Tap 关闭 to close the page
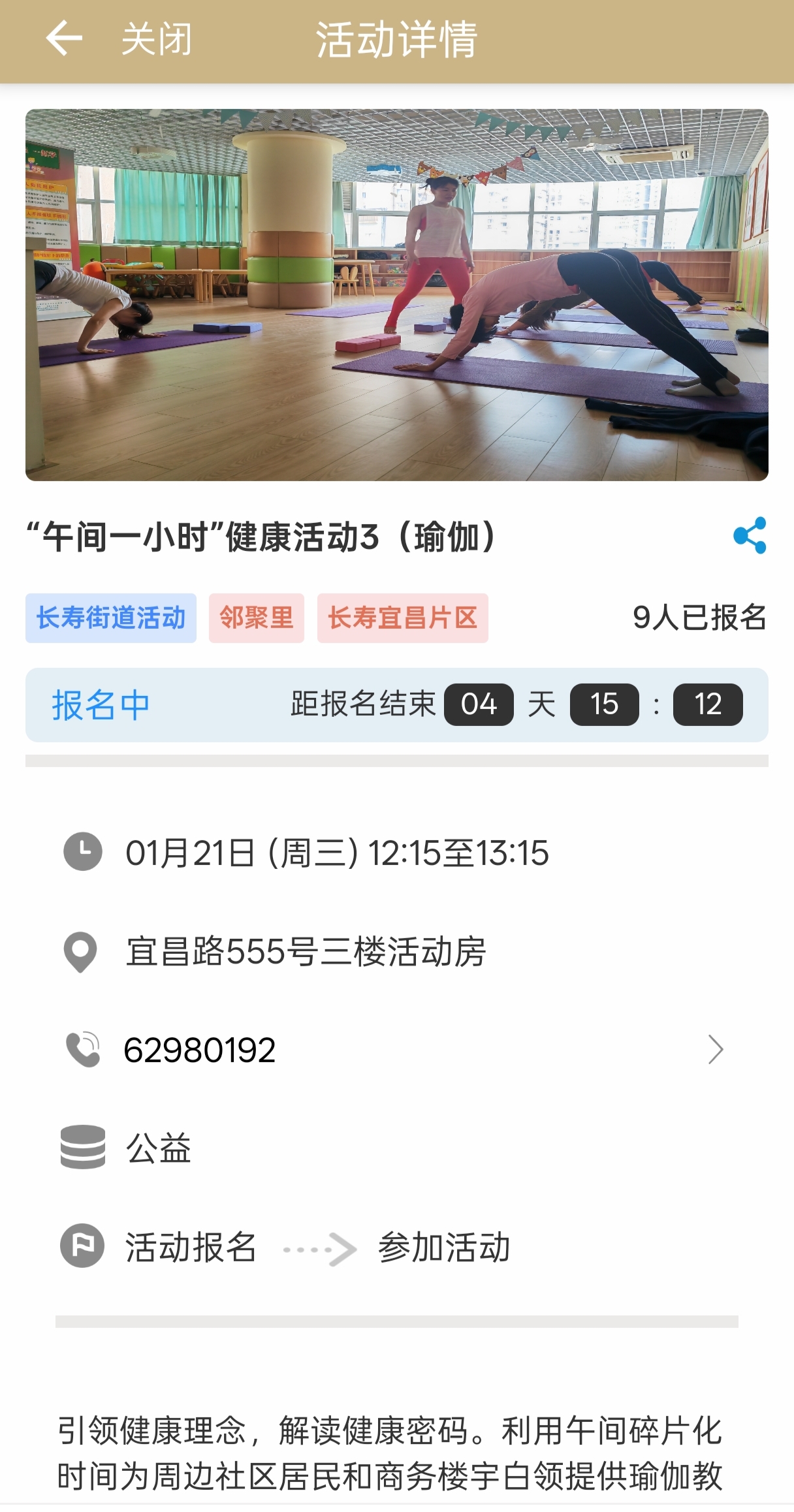 pos(157,40)
